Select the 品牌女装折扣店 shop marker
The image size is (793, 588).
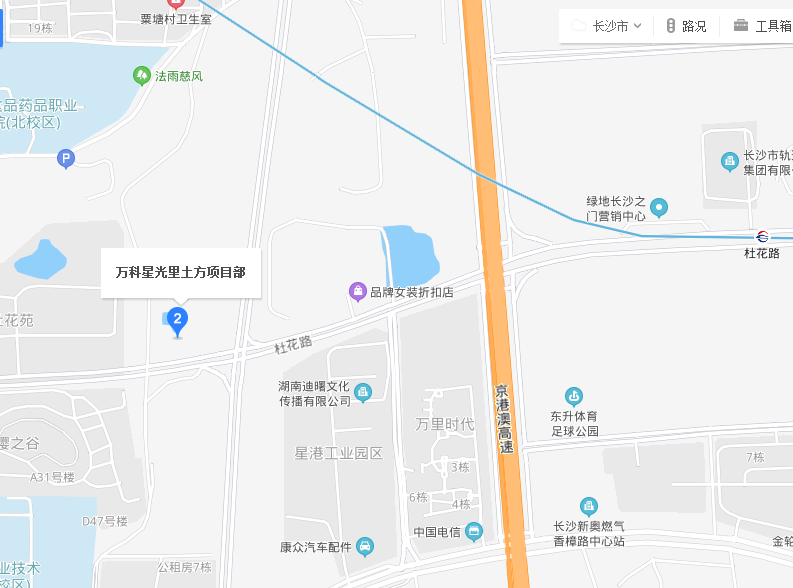(x=358, y=292)
